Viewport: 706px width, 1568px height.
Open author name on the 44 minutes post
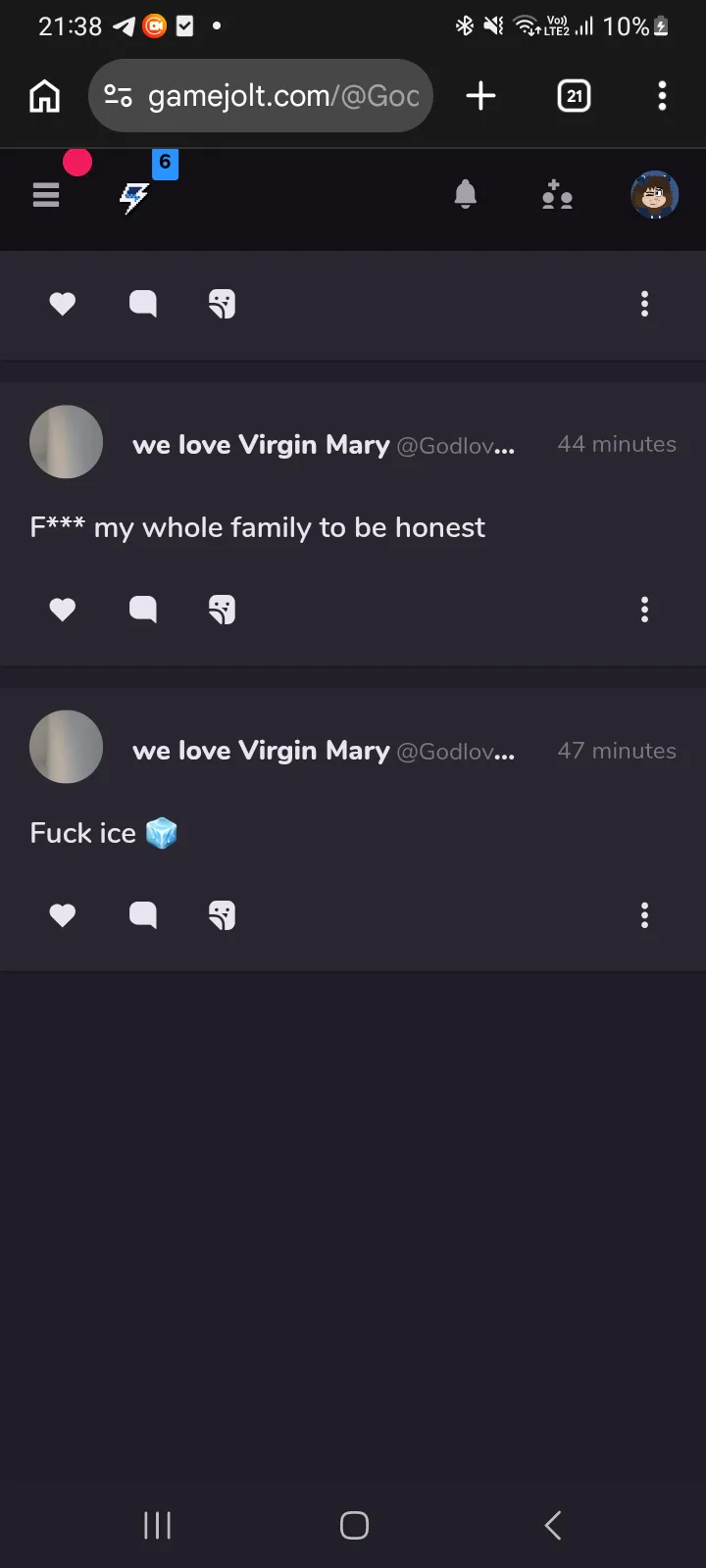261,445
